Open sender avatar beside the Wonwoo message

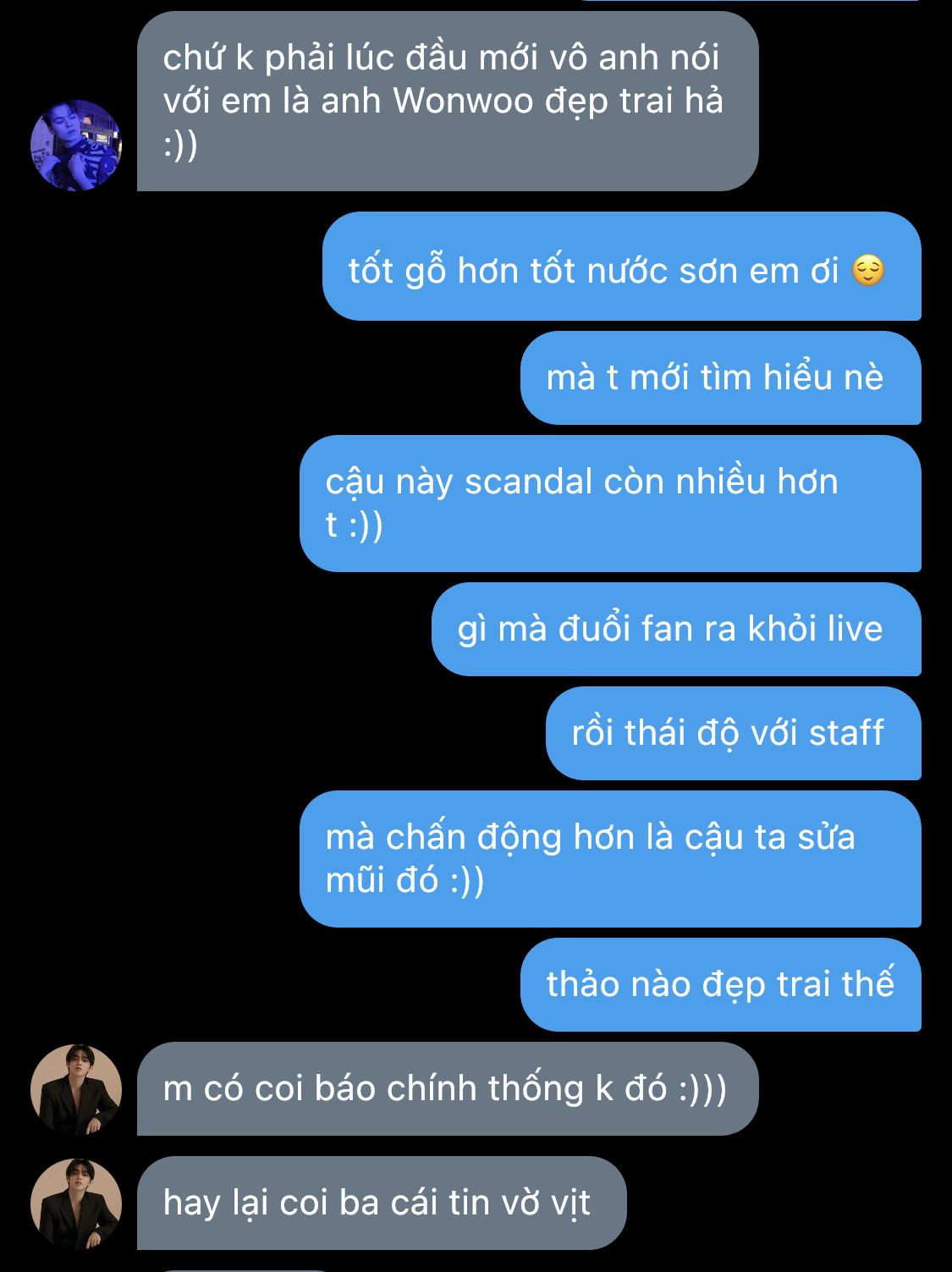coord(76,146)
